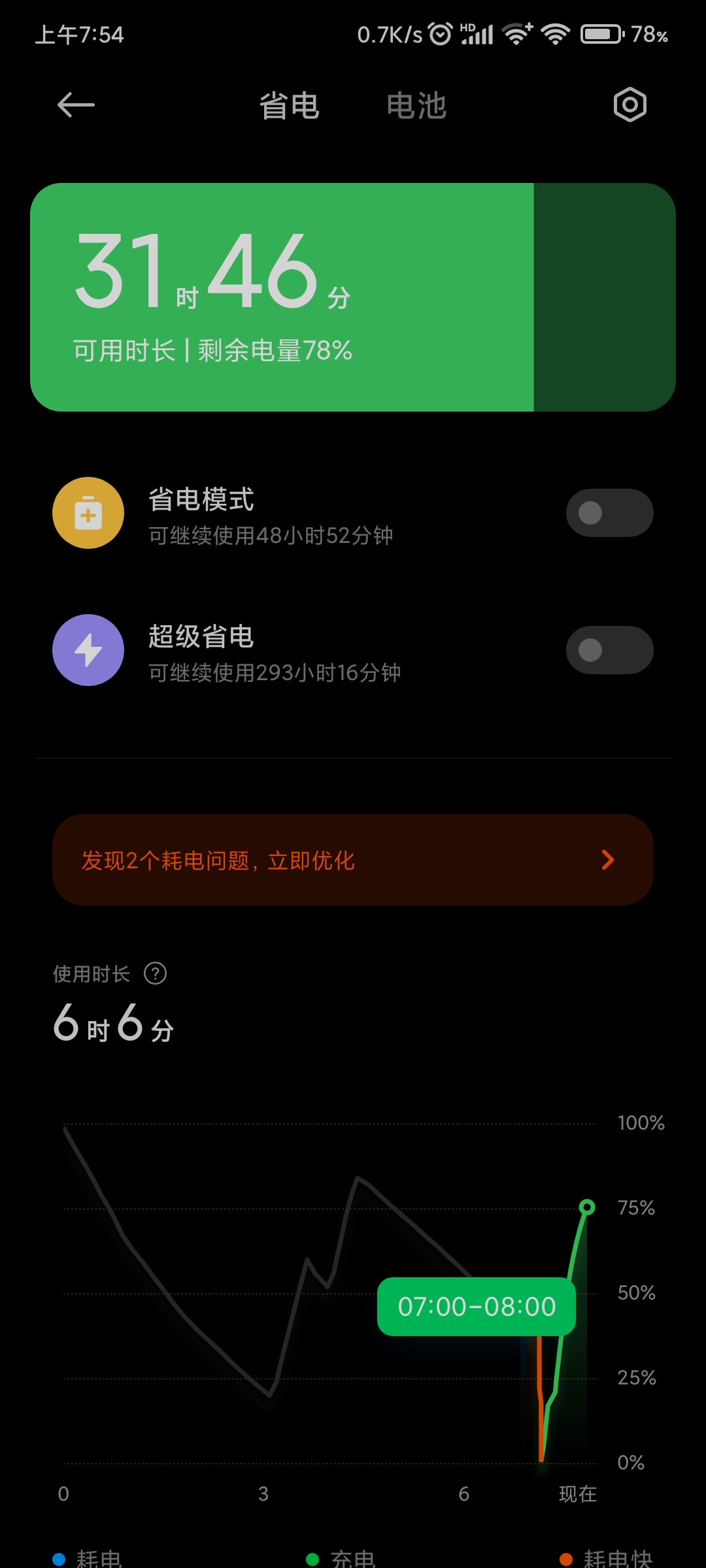Enable the 省电模式 switch
This screenshot has height=1568, width=706.
pos(609,513)
